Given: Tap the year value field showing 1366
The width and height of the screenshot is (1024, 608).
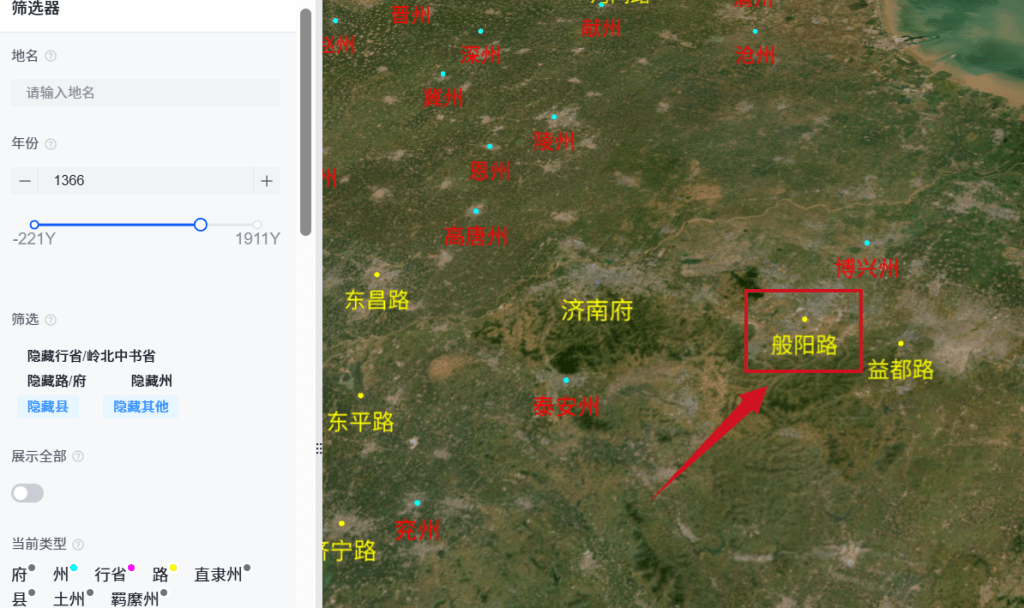Looking at the screenshot, I should coord(145,181).
